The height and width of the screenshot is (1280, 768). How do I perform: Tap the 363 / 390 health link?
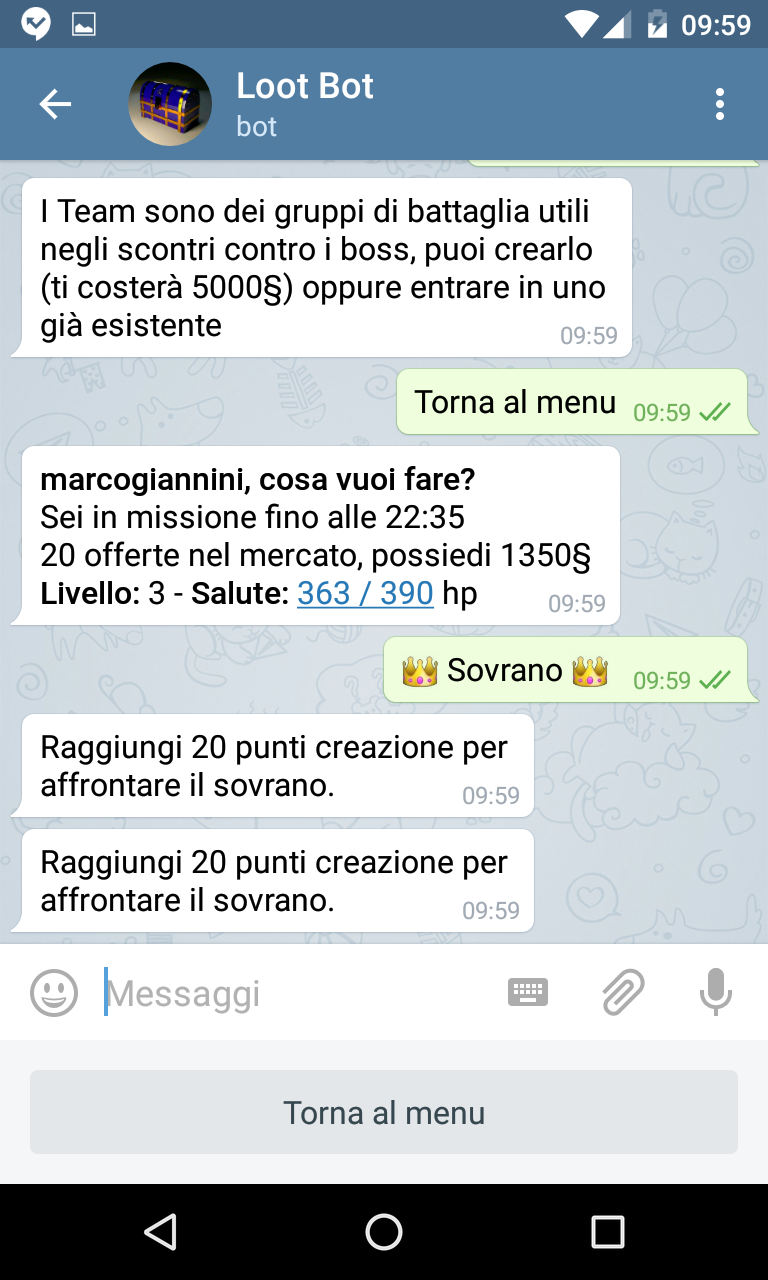365,593
